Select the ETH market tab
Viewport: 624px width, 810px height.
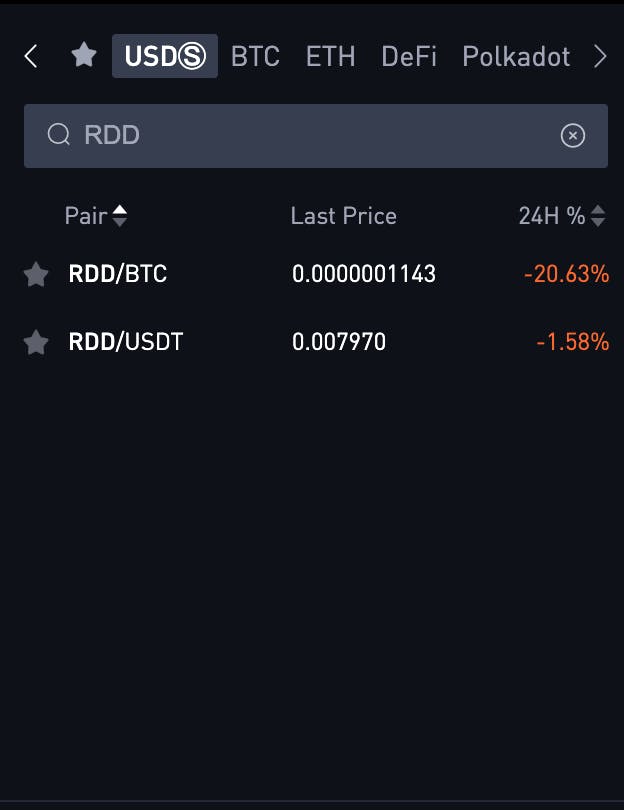tap(330, 56)
